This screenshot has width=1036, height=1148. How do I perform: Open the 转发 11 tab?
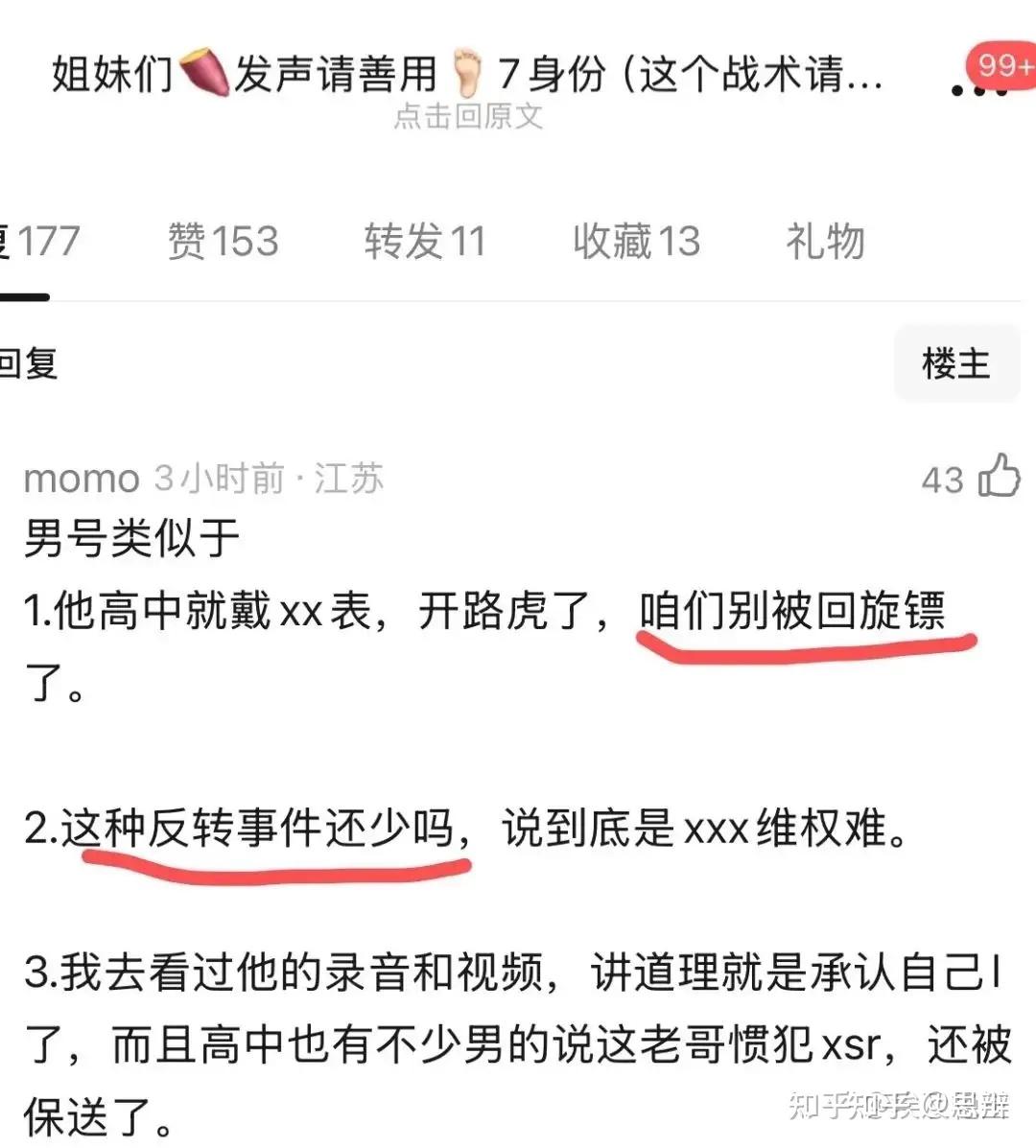pyautogui.click(x=424, y=242)
